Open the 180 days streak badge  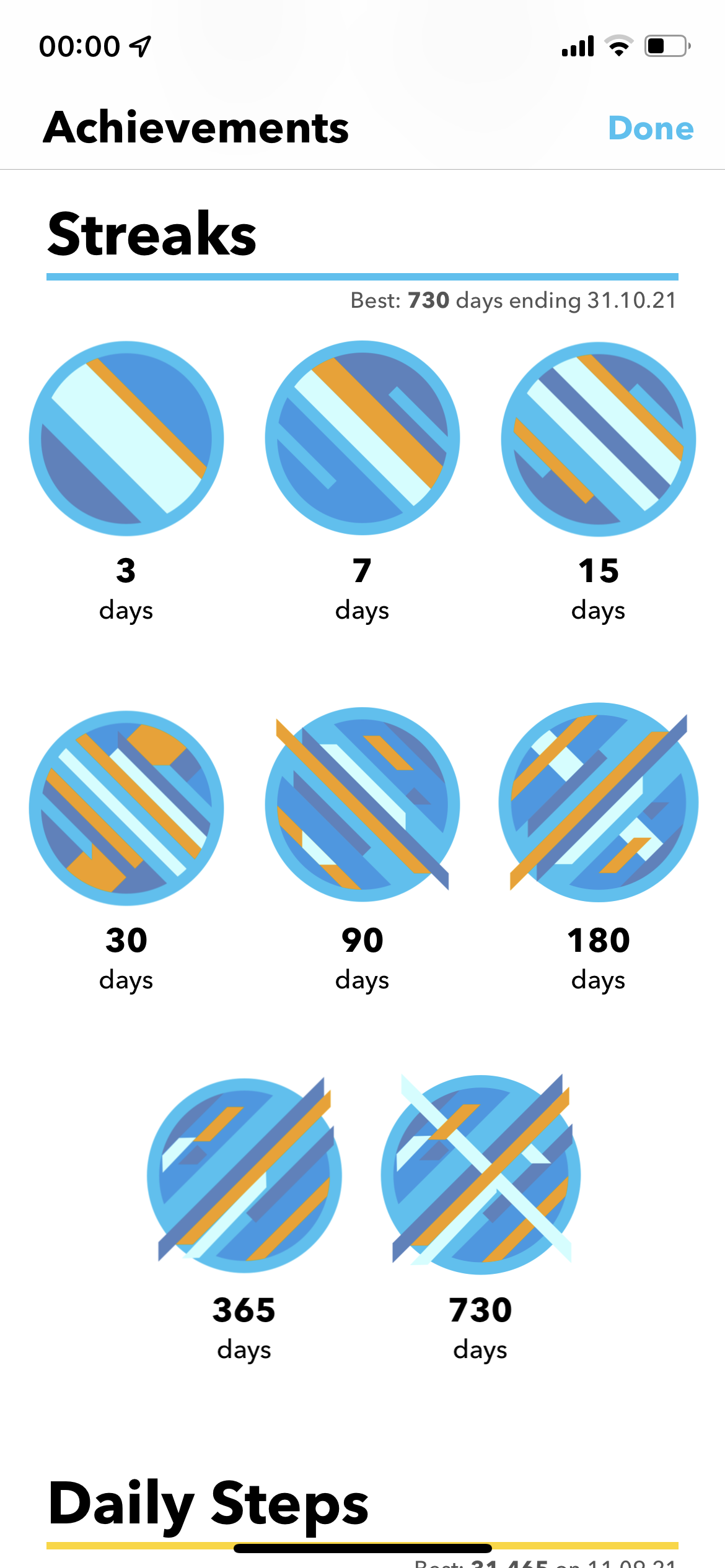pyautogui.click(x=599, y=803)
